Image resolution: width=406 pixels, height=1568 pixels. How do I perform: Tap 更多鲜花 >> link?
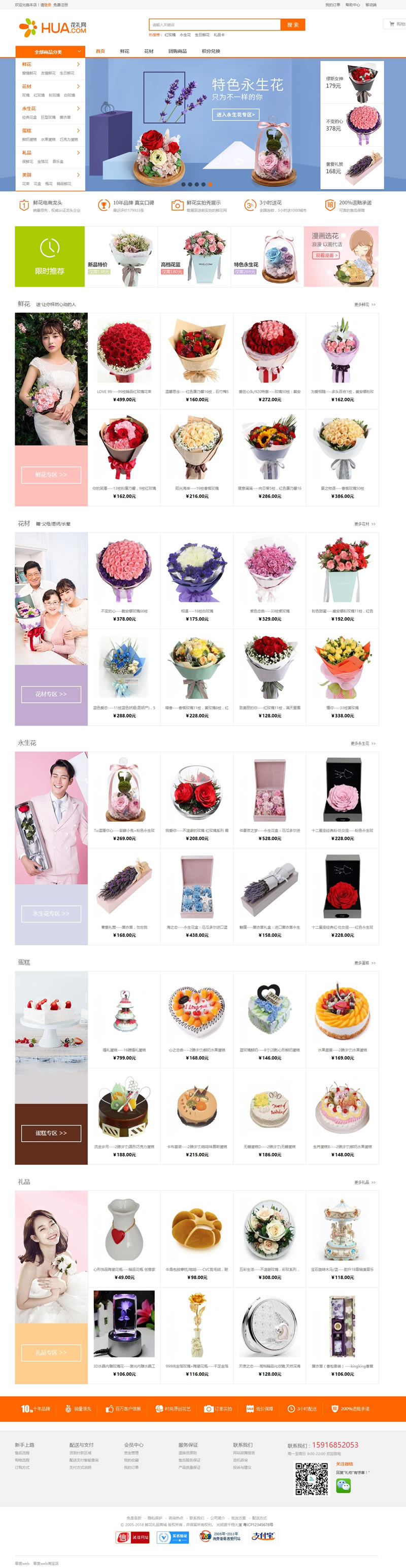coord(364,304)
